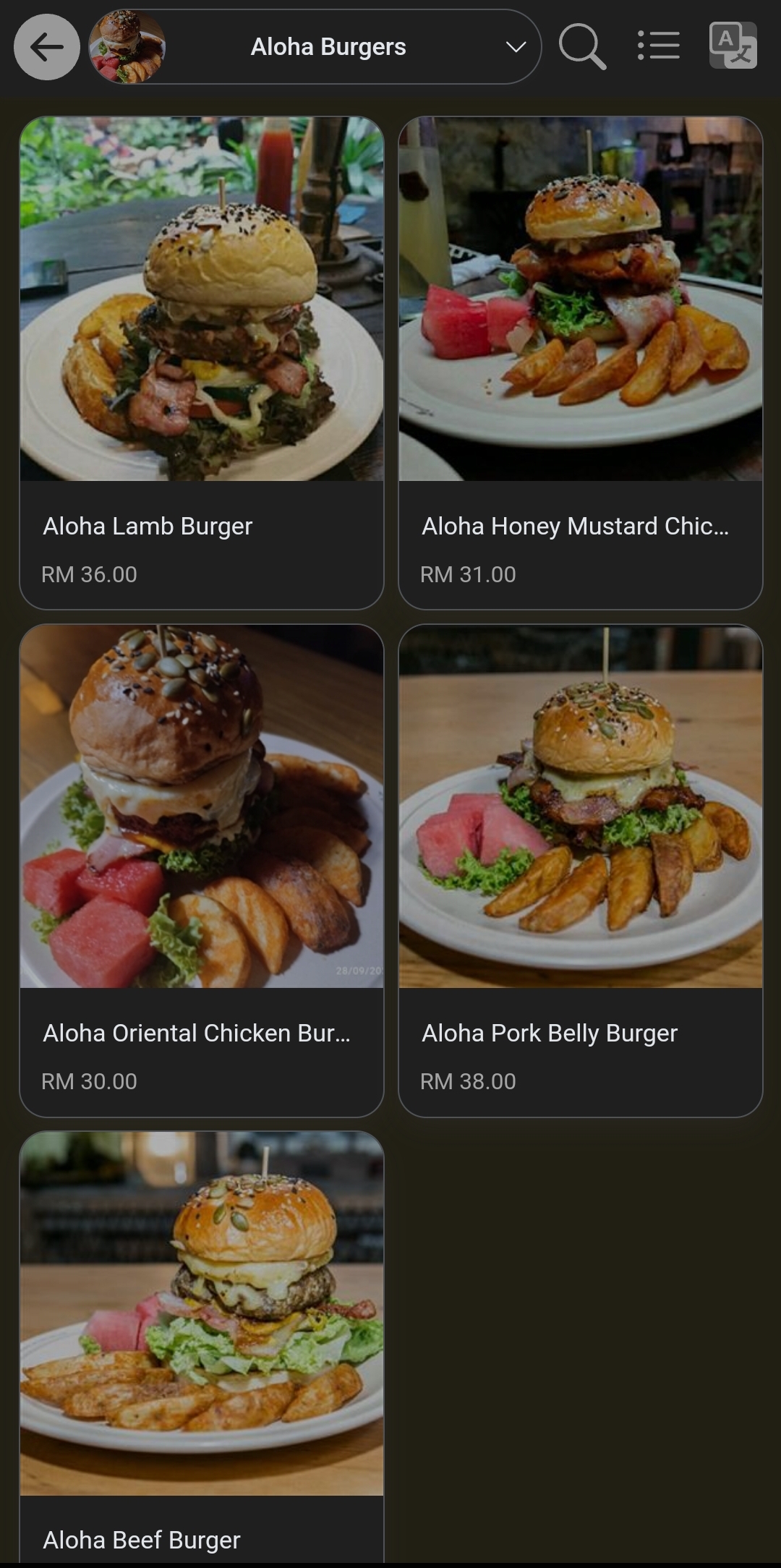
Task: Go back using the arrow button
Action: pos(47,47)
